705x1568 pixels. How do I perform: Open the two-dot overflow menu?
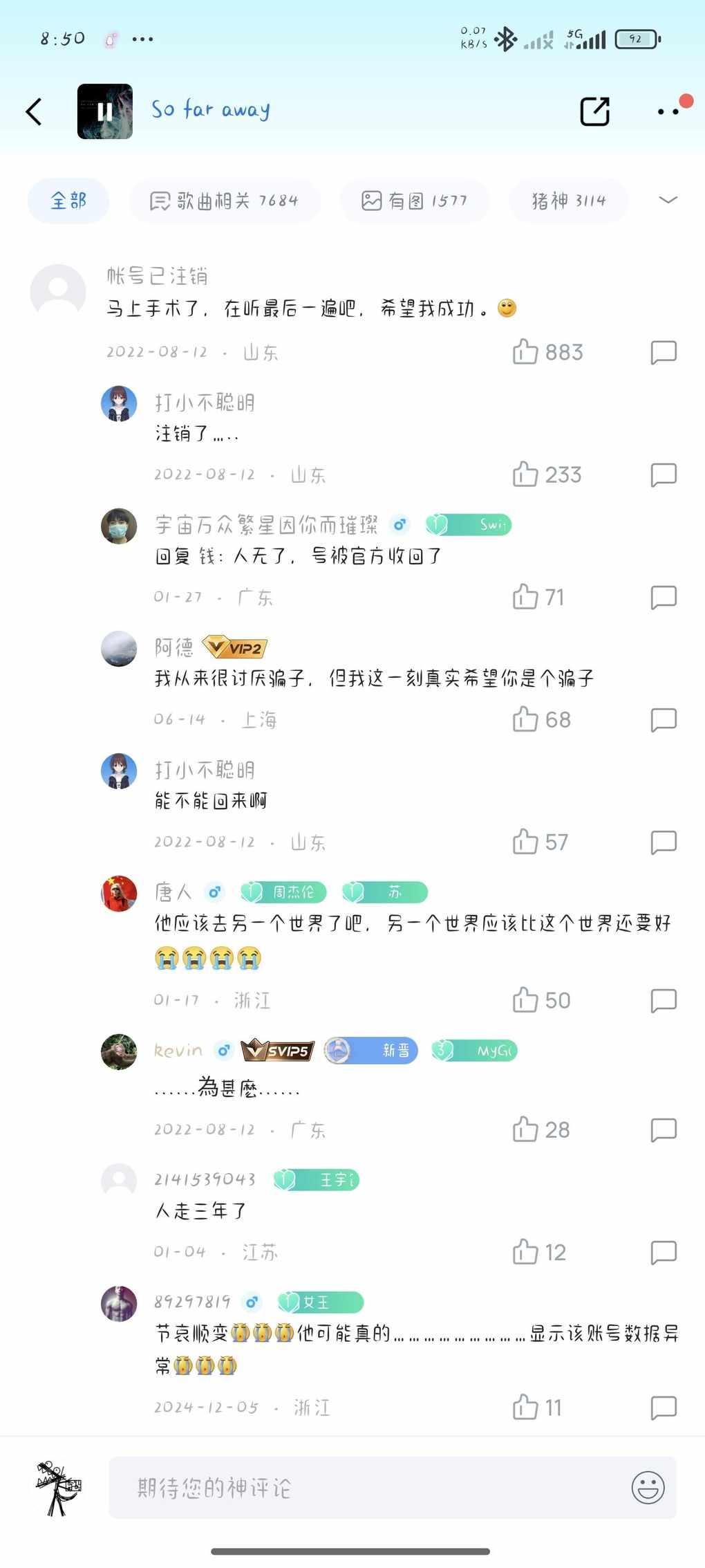click(x=668, y=111)
